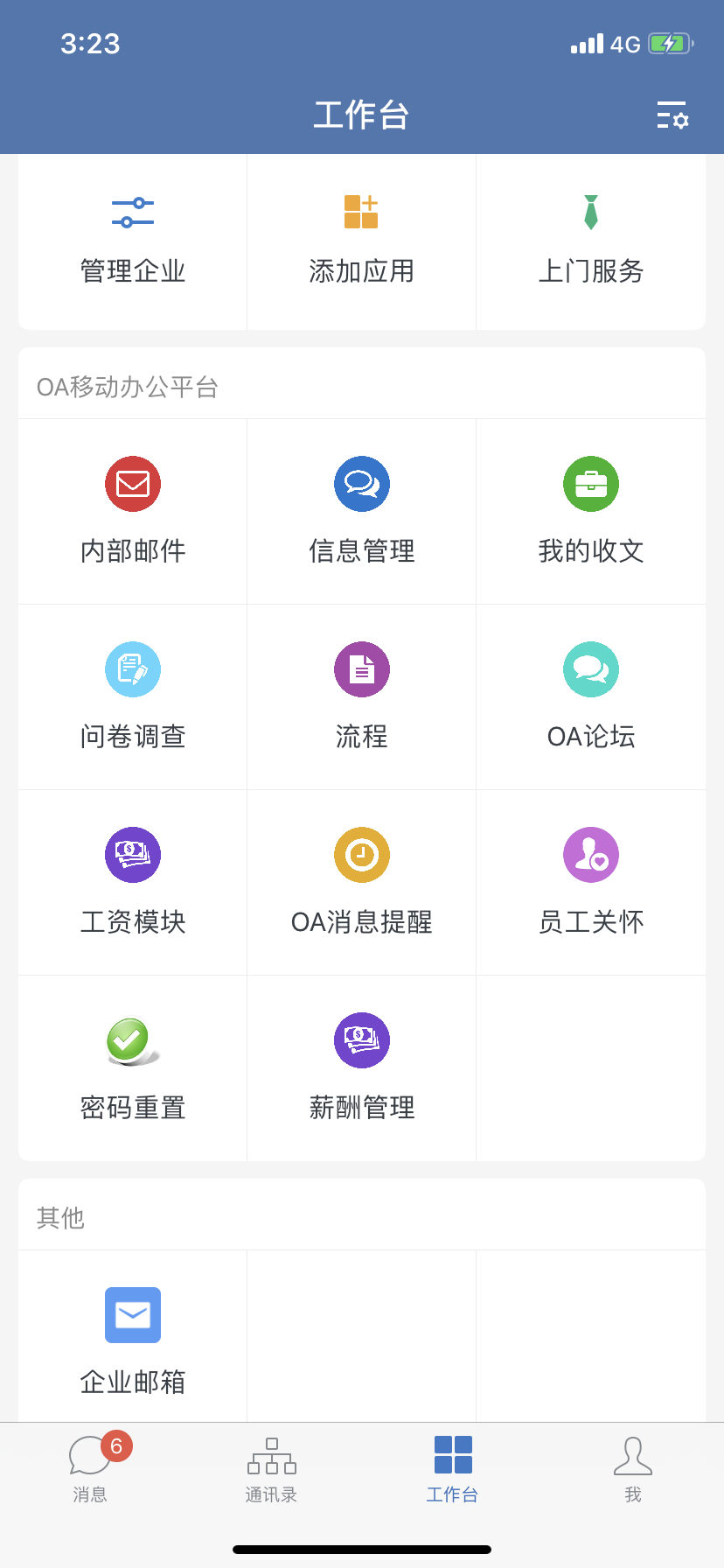Screen dimensions: 724x1568
Task: Open 员工关怀
Action: coord(591,883)
